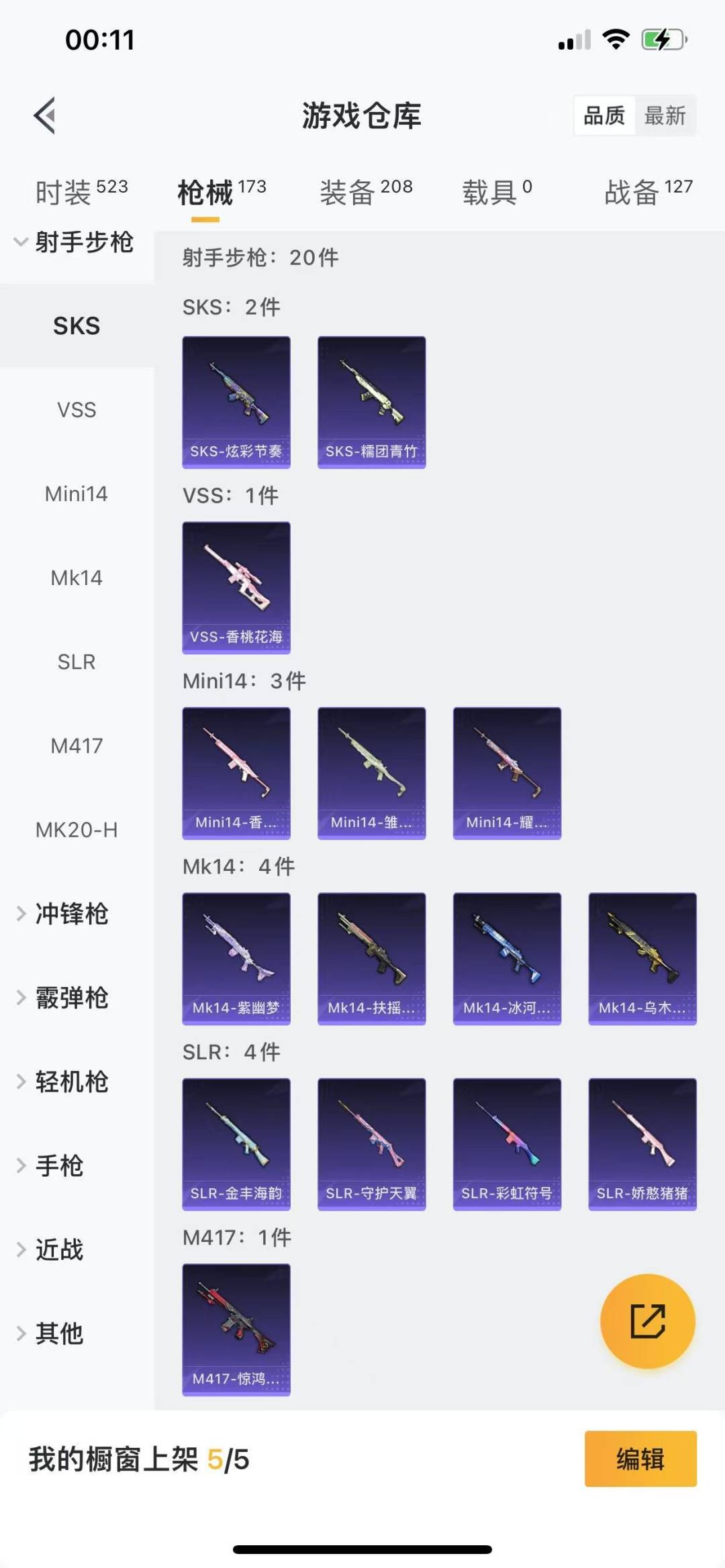This screenshot has height=1568, width=725.
Task: Jump to Mk14 in the sidebar
Action: [77, 578]
